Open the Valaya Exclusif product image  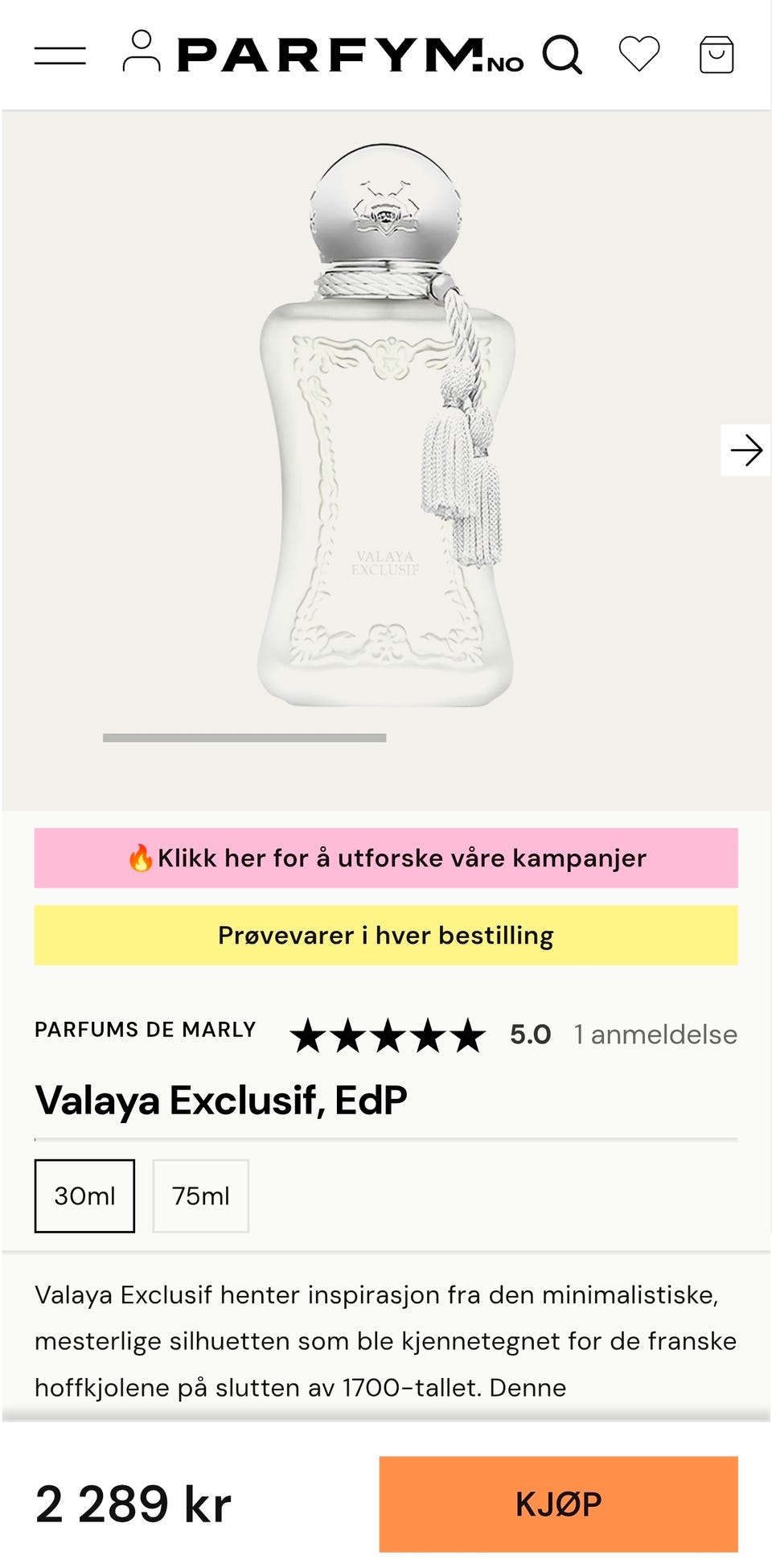pyautogui.click(x=386, y=426)
